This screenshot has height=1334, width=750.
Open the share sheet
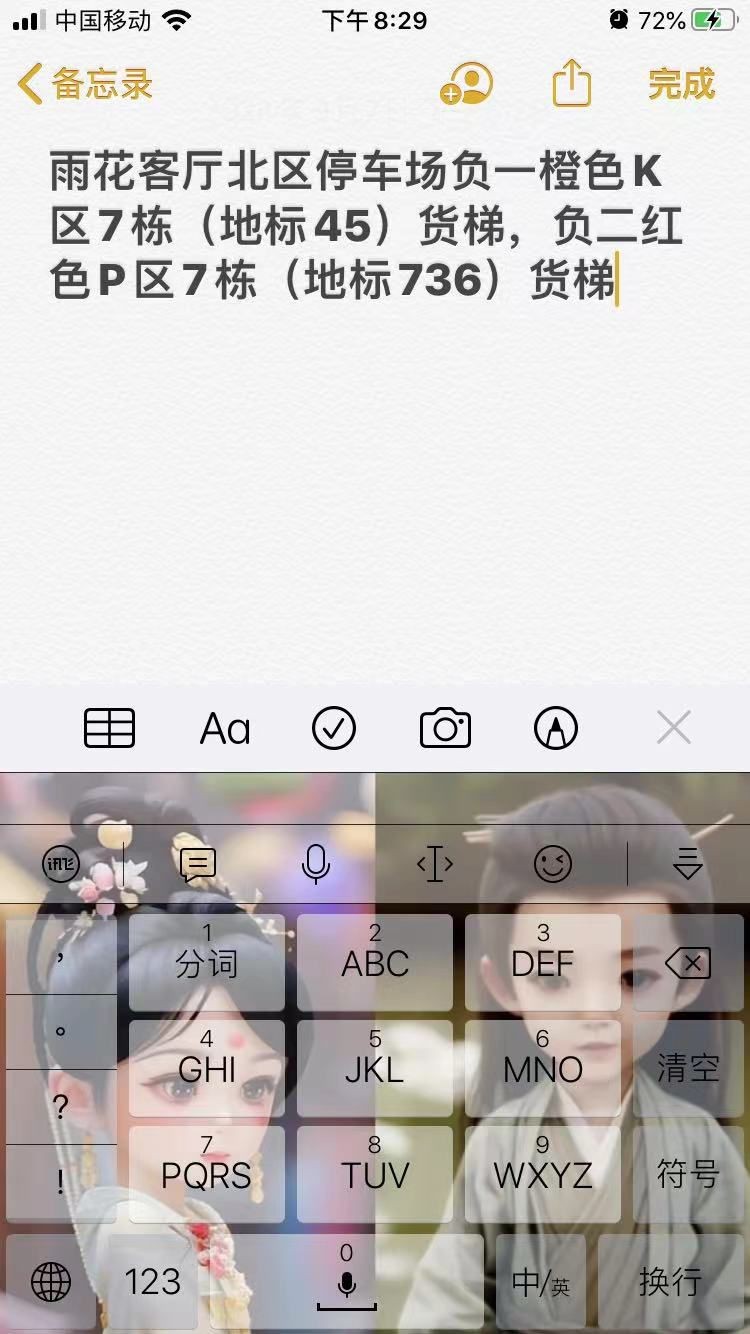coord(572,83)
